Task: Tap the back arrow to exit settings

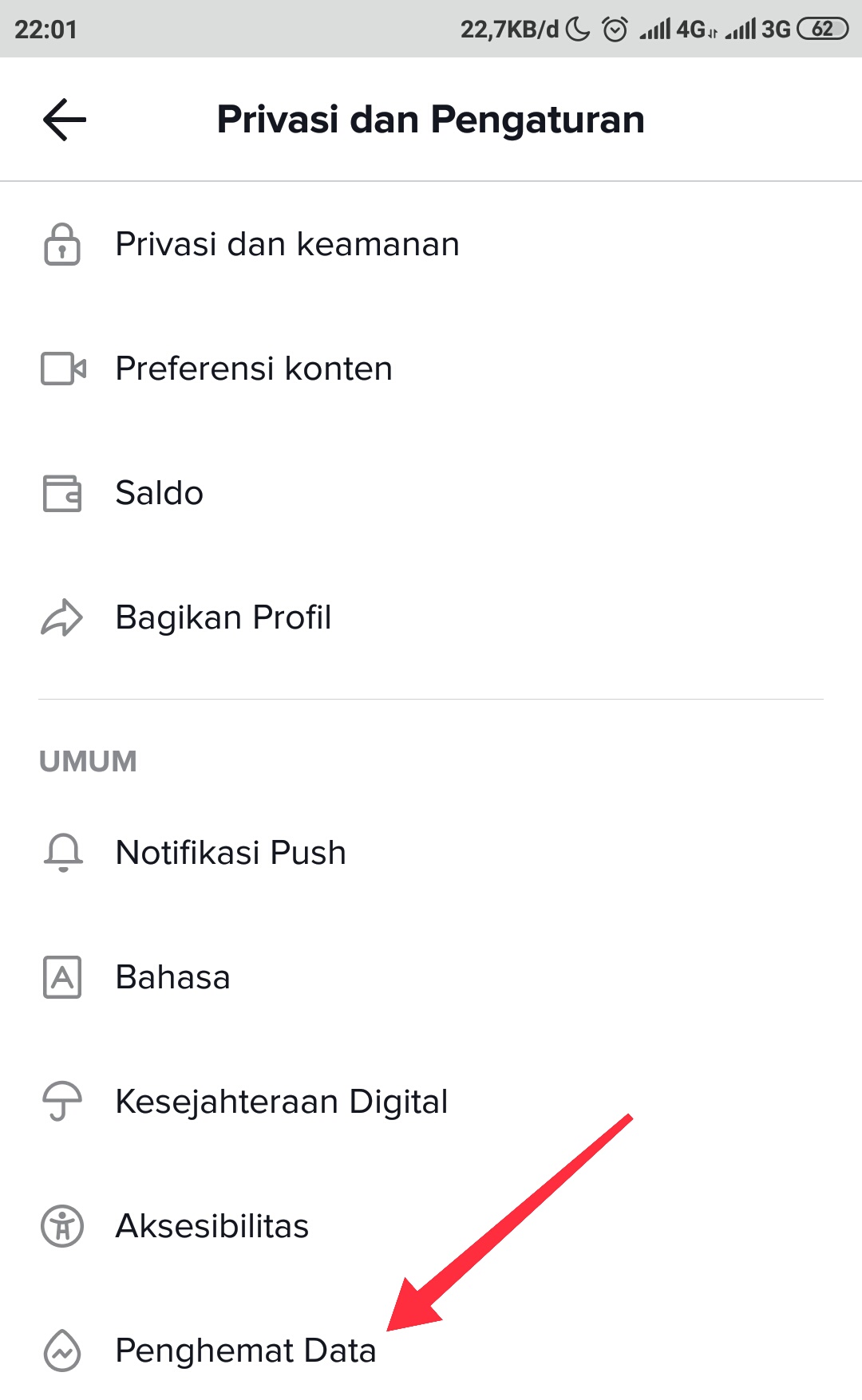Action: [65, 119]
